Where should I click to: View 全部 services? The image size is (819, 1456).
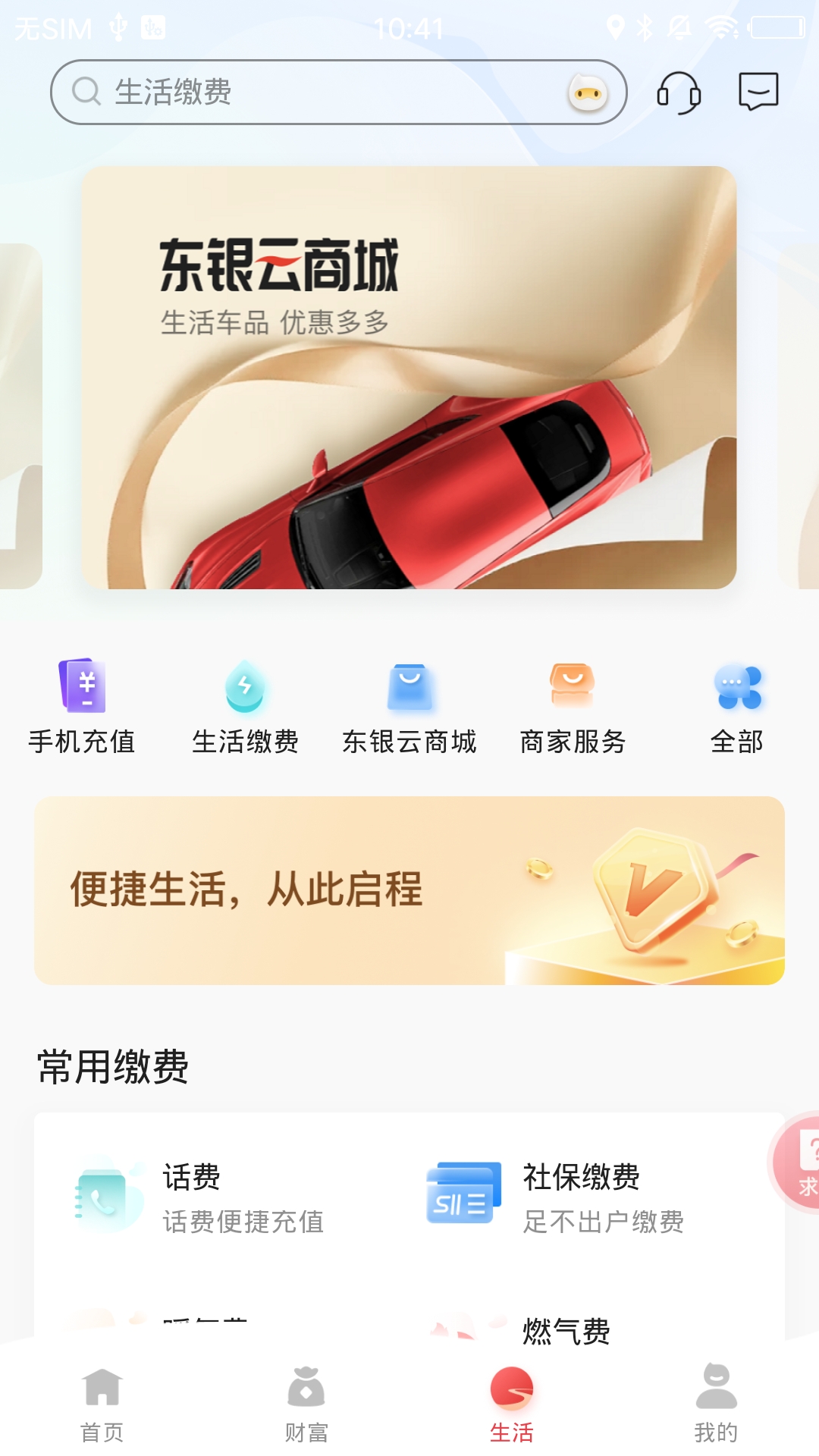pos(737,707)
